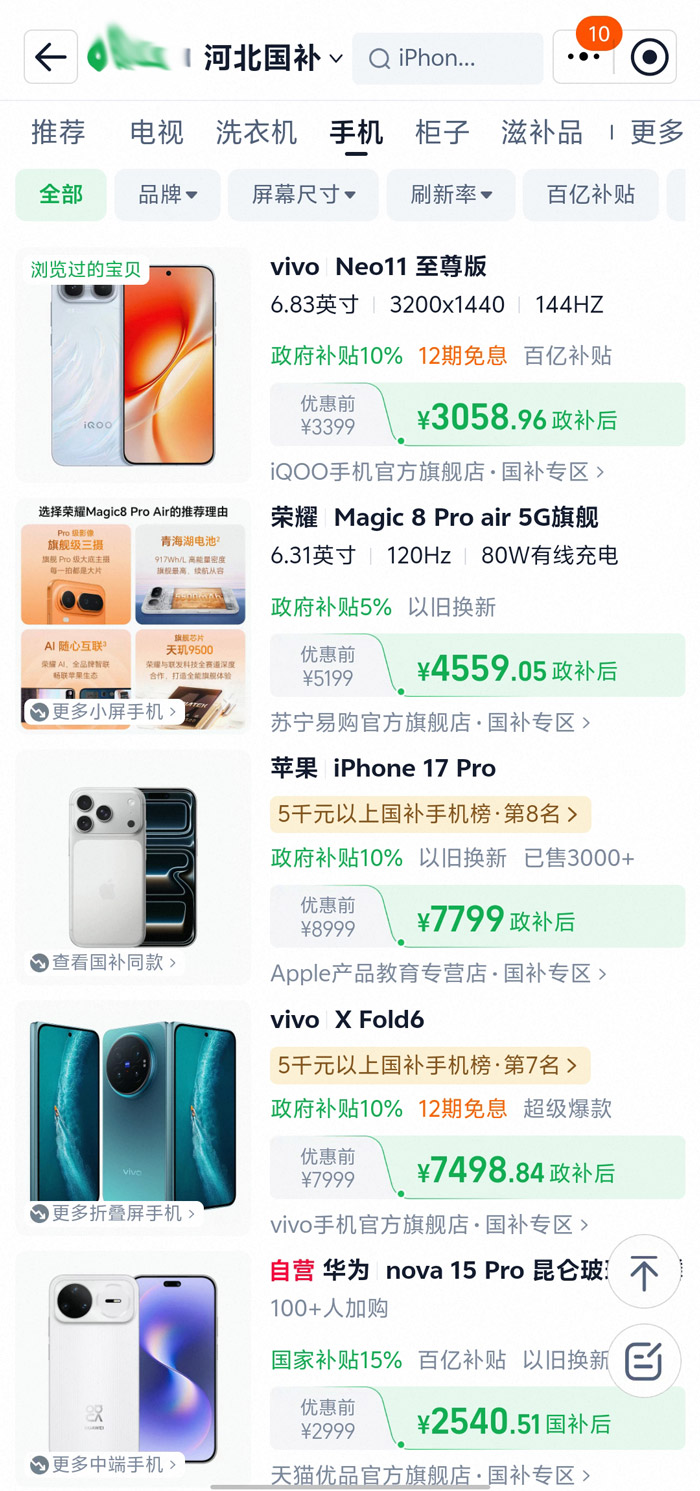Jump back to top with the up arrow button
The height and width of the screenshot is (1491, 700).
[x=644, y=1272]
